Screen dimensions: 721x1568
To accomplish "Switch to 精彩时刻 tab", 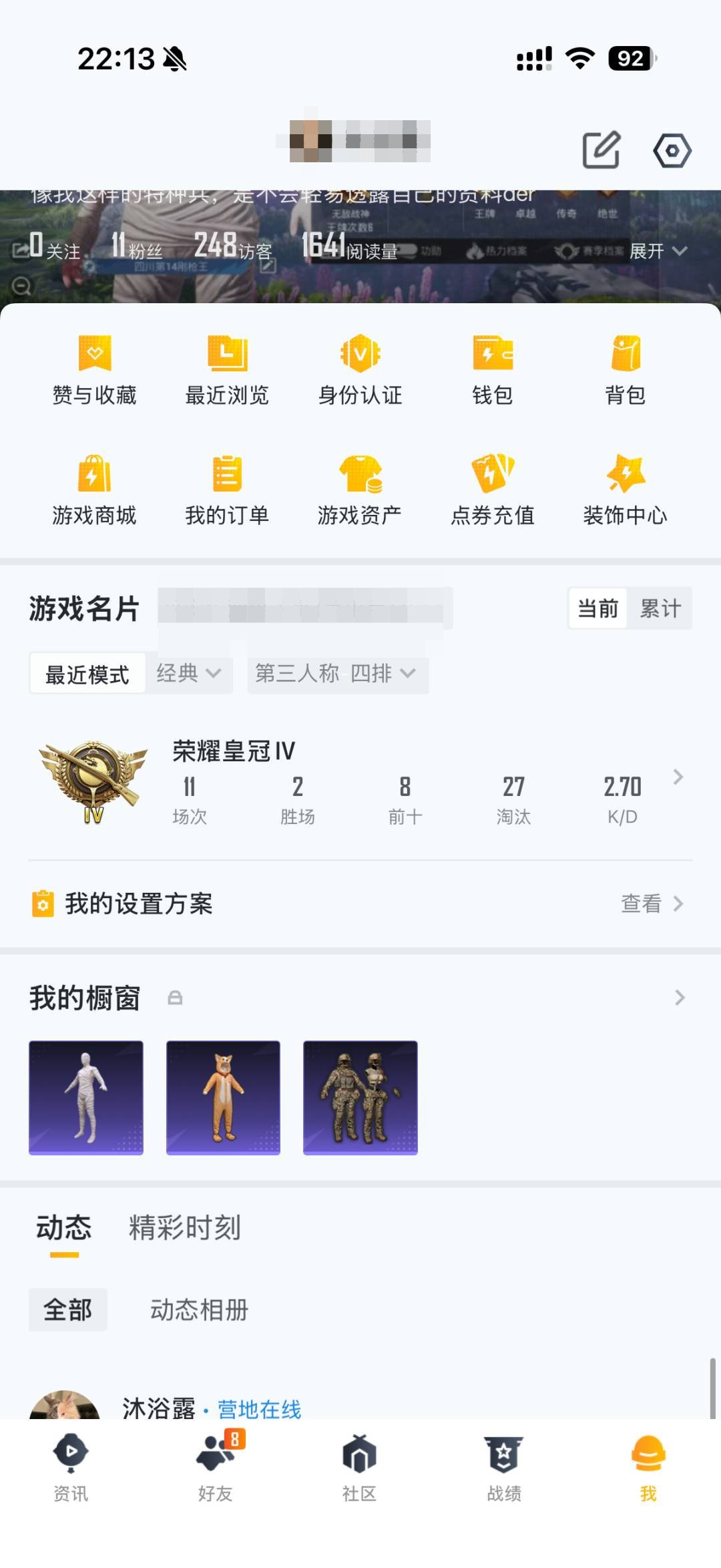I will coord(185,1227).
